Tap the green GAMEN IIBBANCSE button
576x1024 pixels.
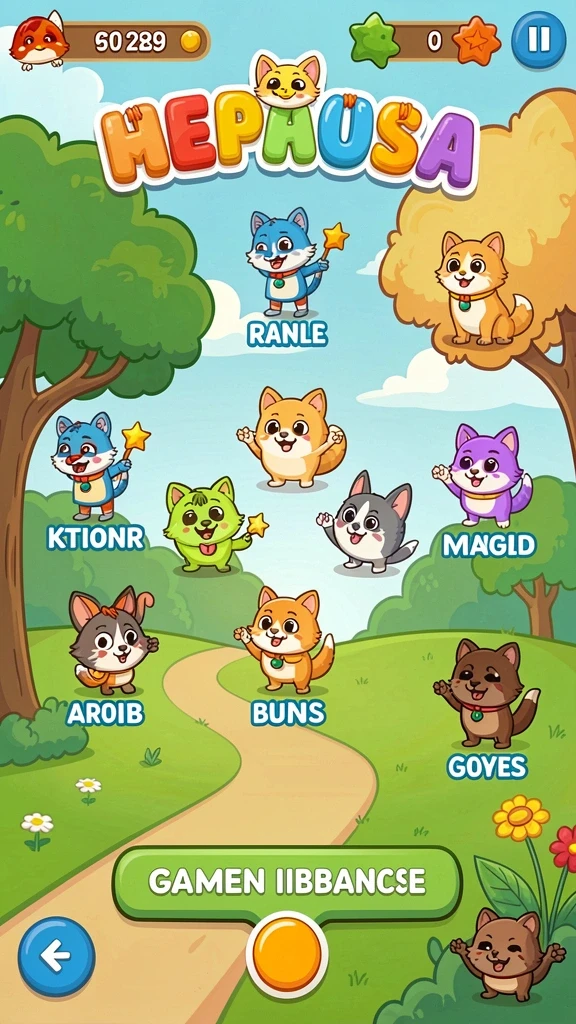pos(287,882)
